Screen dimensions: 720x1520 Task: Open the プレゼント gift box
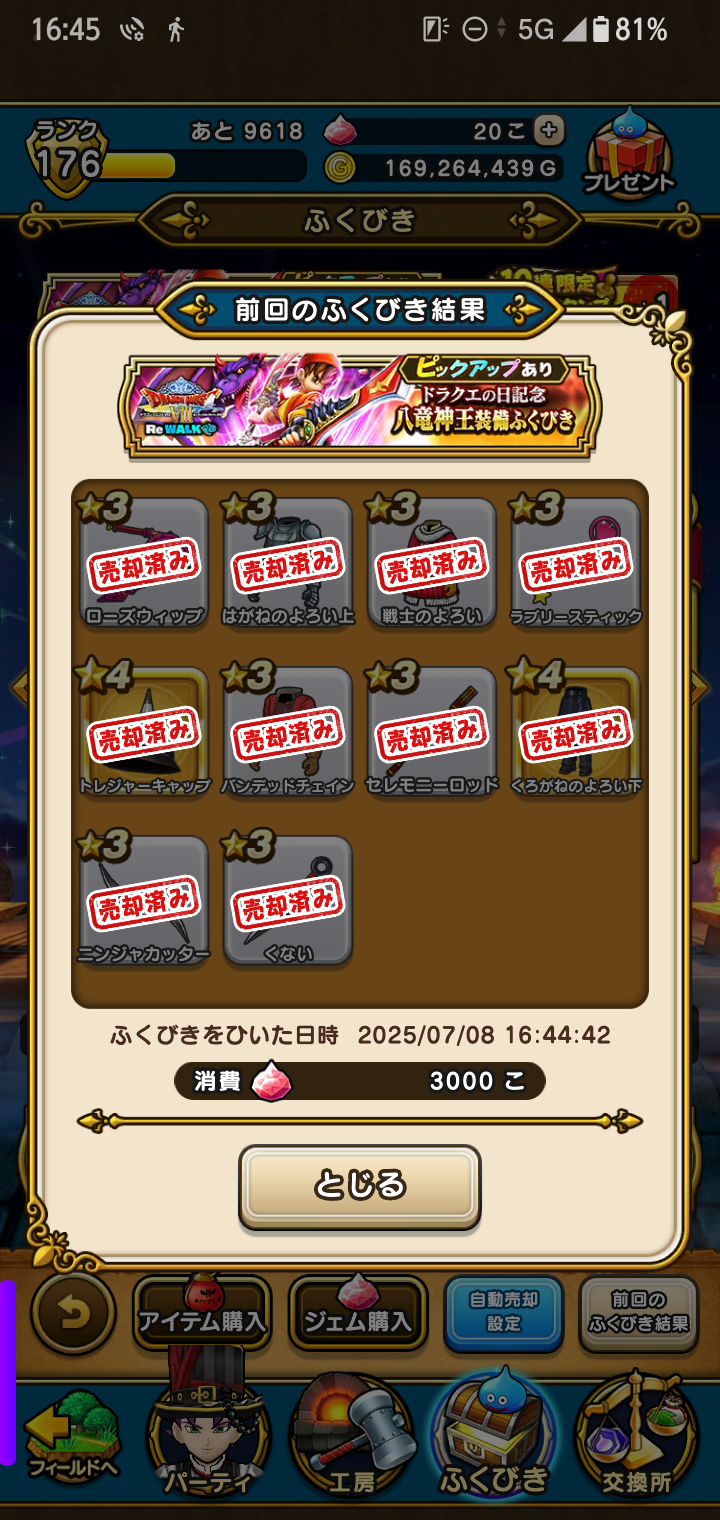point(630,153)
